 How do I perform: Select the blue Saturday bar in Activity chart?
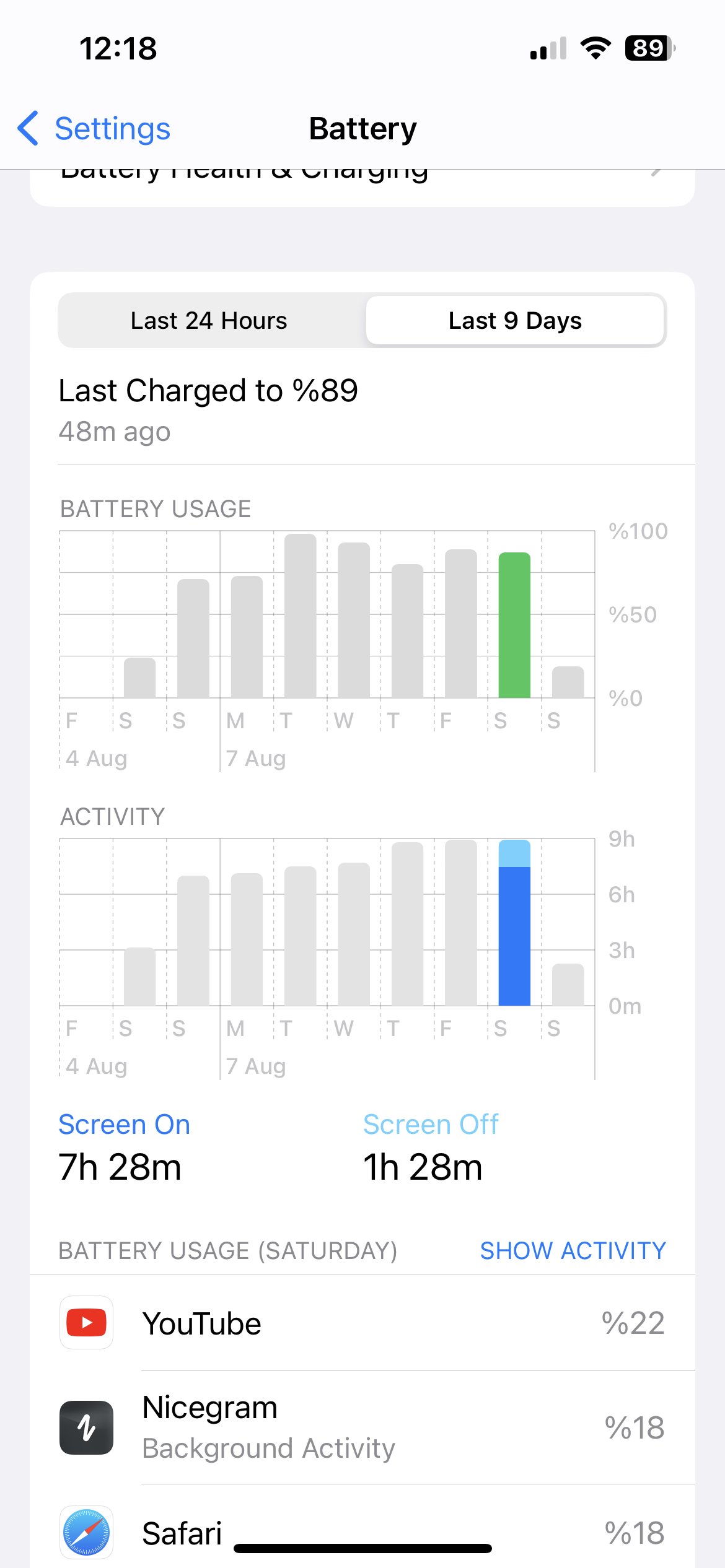(x=514, y=923)
